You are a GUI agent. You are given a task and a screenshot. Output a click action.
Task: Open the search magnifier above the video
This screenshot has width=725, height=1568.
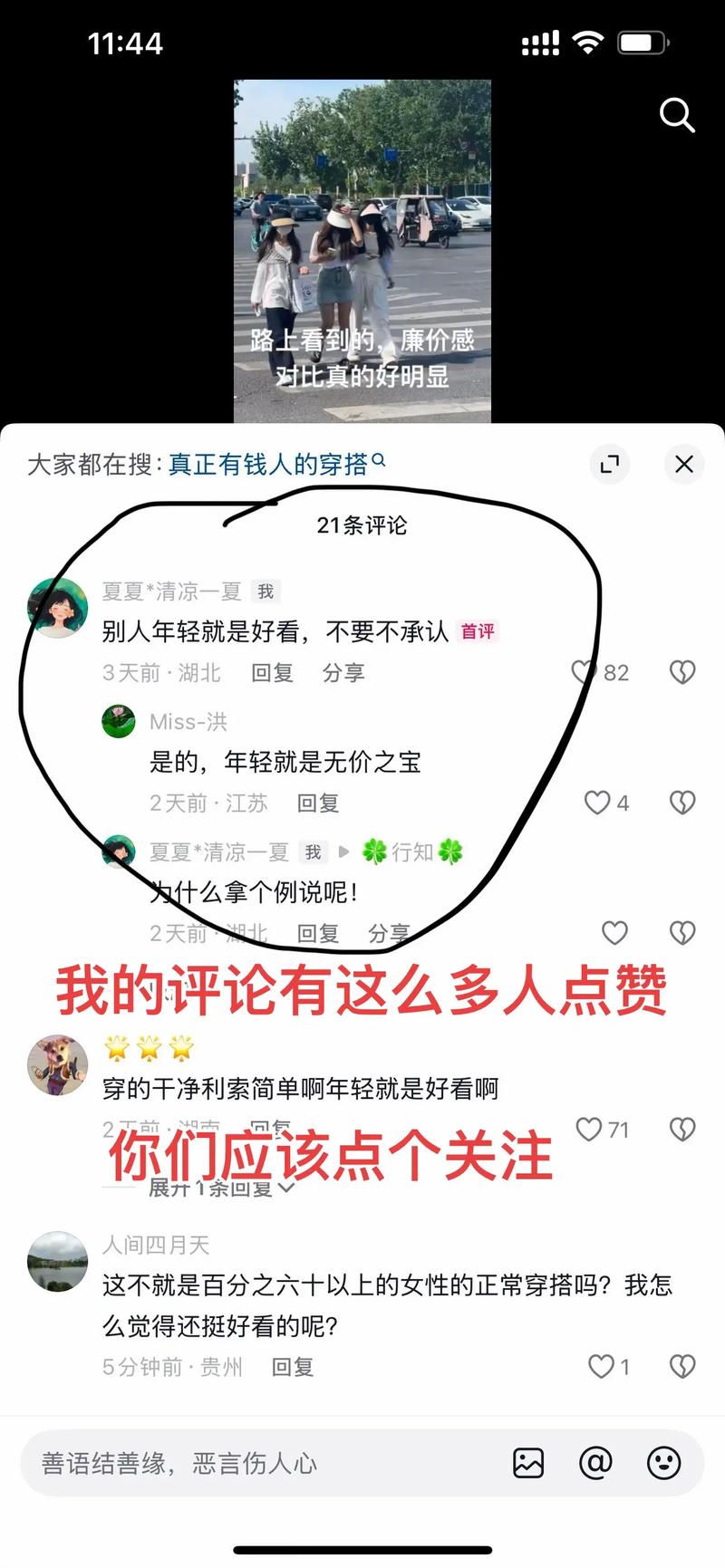click(x=676, y=115)
